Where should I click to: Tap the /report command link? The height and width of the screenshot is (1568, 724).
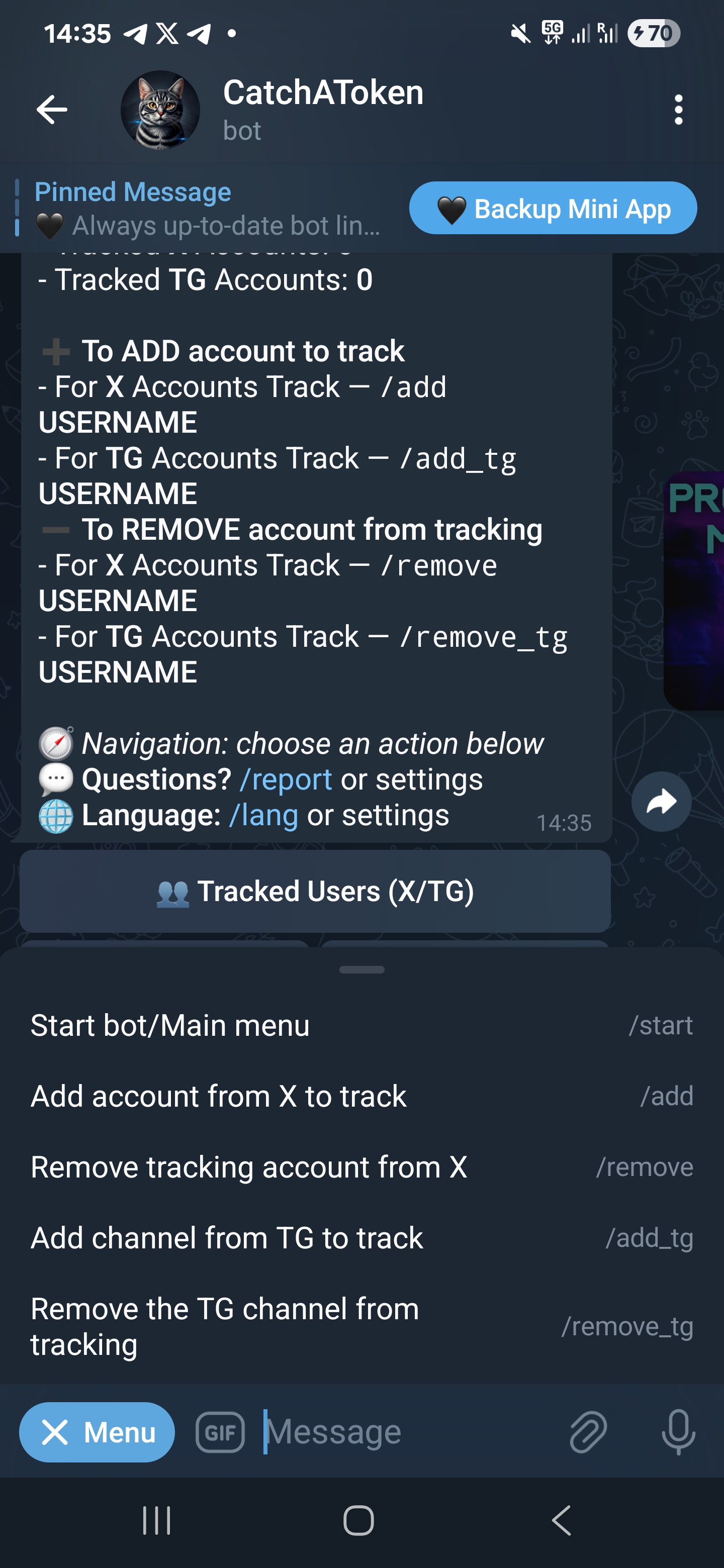(286, 780)
